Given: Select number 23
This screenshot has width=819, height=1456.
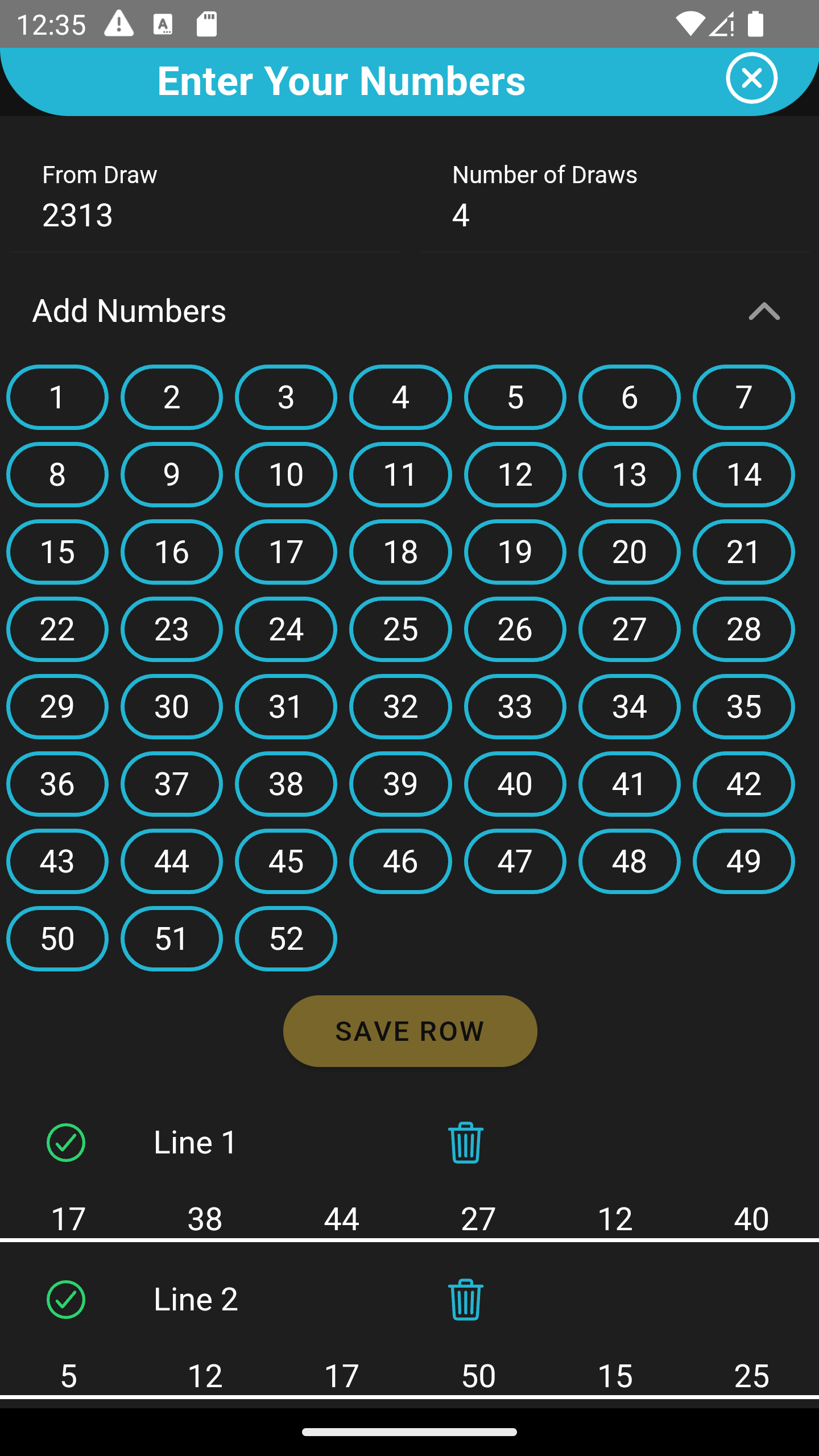Looking at the screenshot, I should click(x=172, y=629).
